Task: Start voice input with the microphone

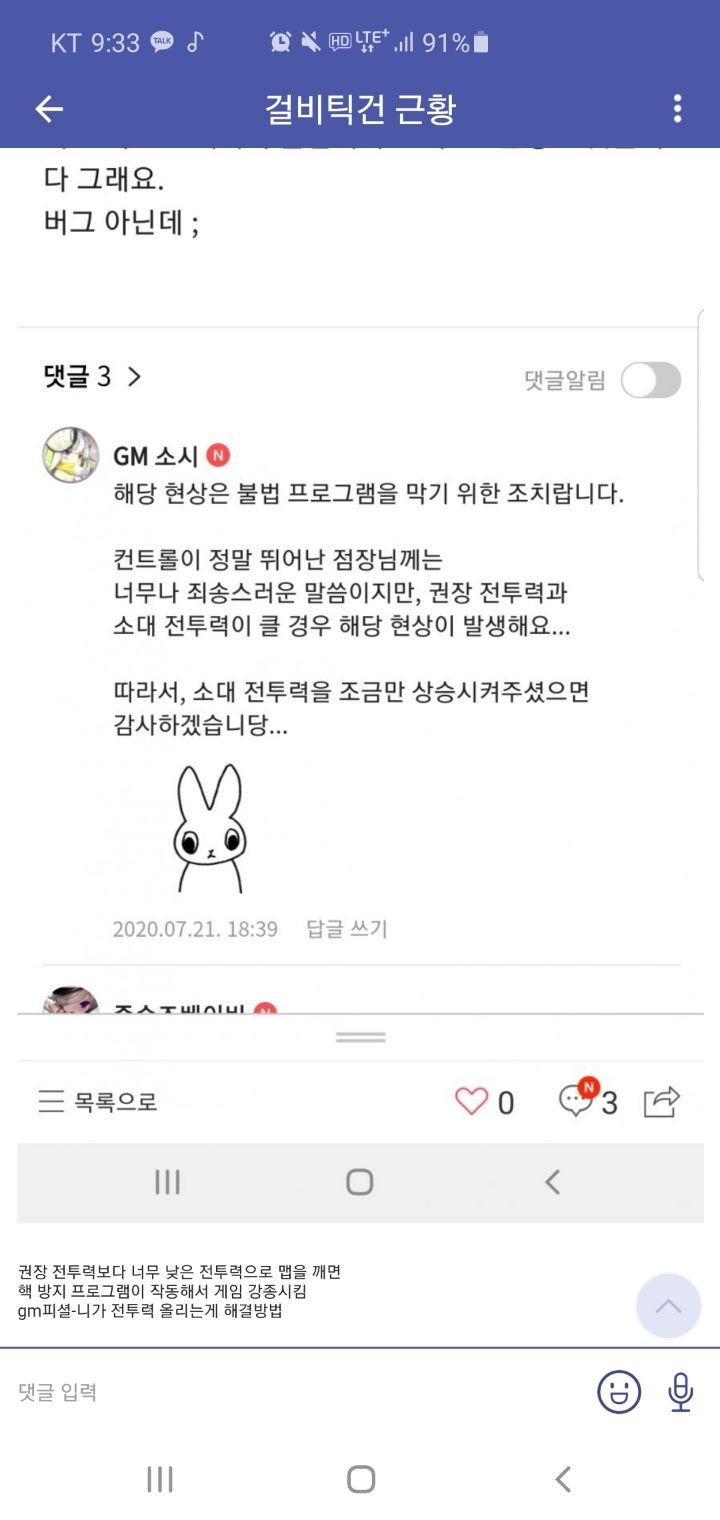Action: (x=681, y=1392)
